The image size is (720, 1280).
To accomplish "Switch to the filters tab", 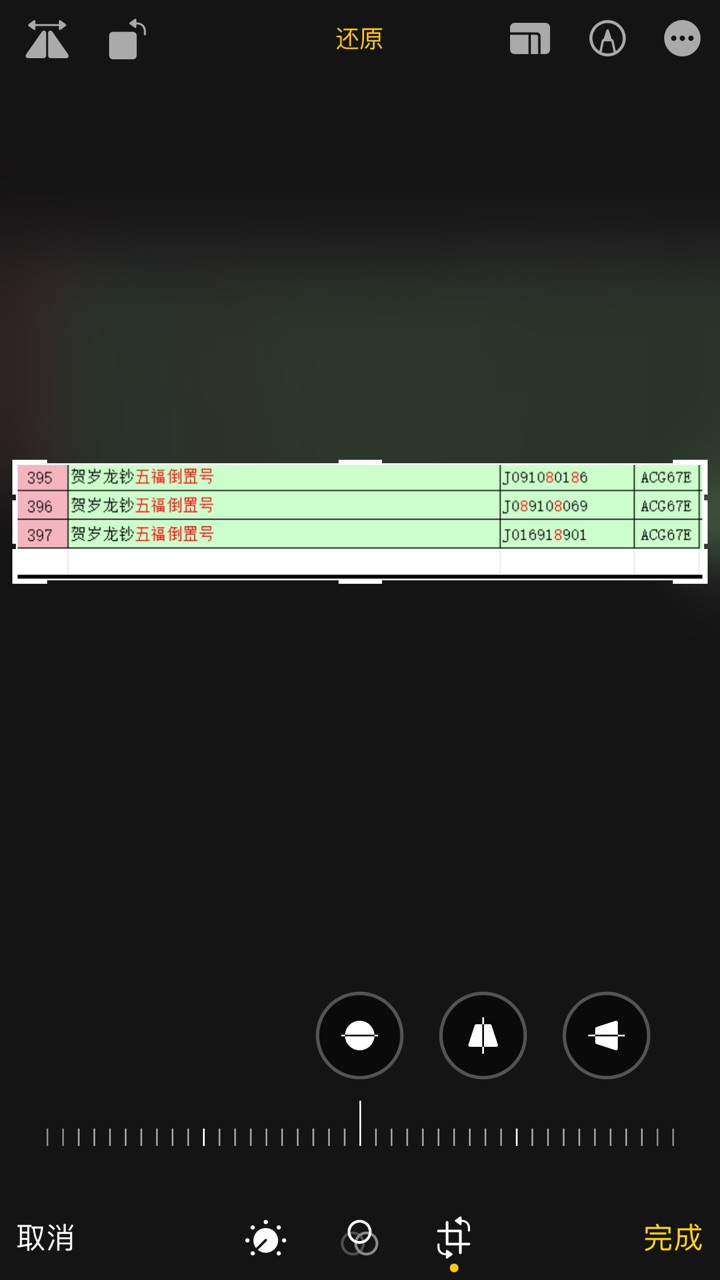I will (360, 1238).
